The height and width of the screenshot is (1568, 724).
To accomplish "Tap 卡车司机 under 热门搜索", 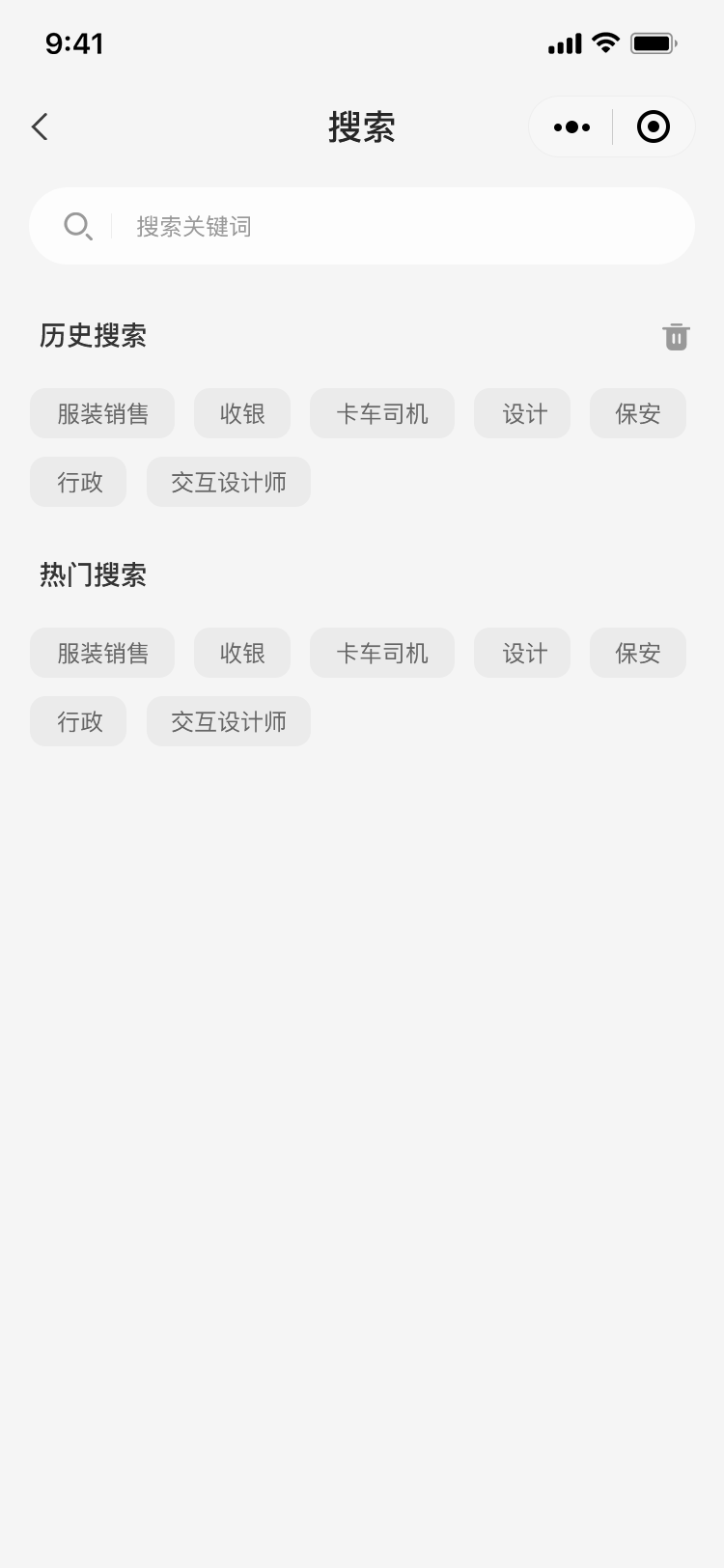I will (381, 653).
